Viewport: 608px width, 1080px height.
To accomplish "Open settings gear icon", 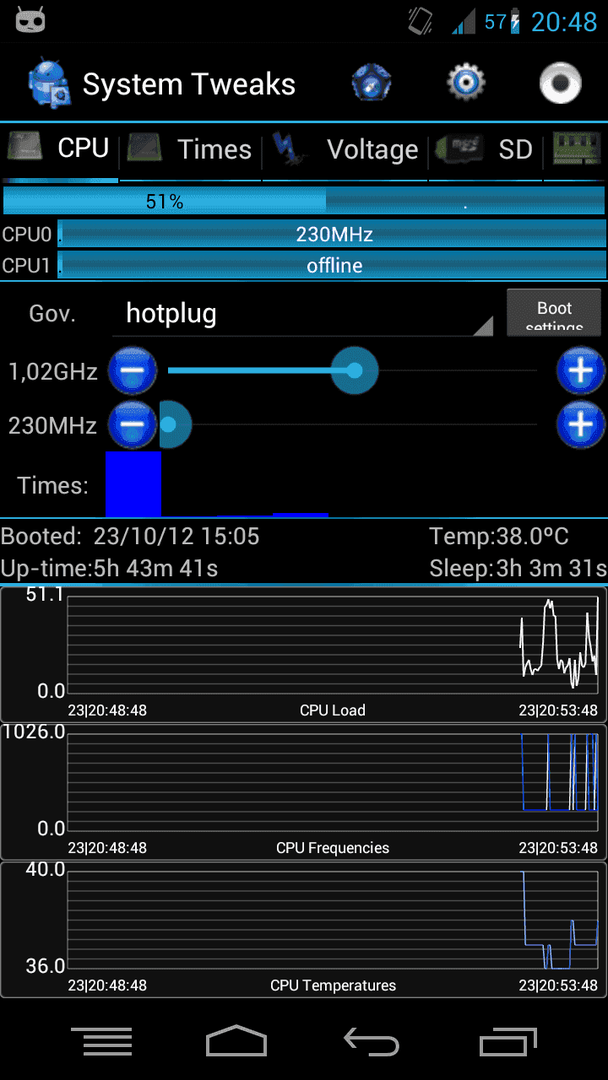I will [465, 84].
